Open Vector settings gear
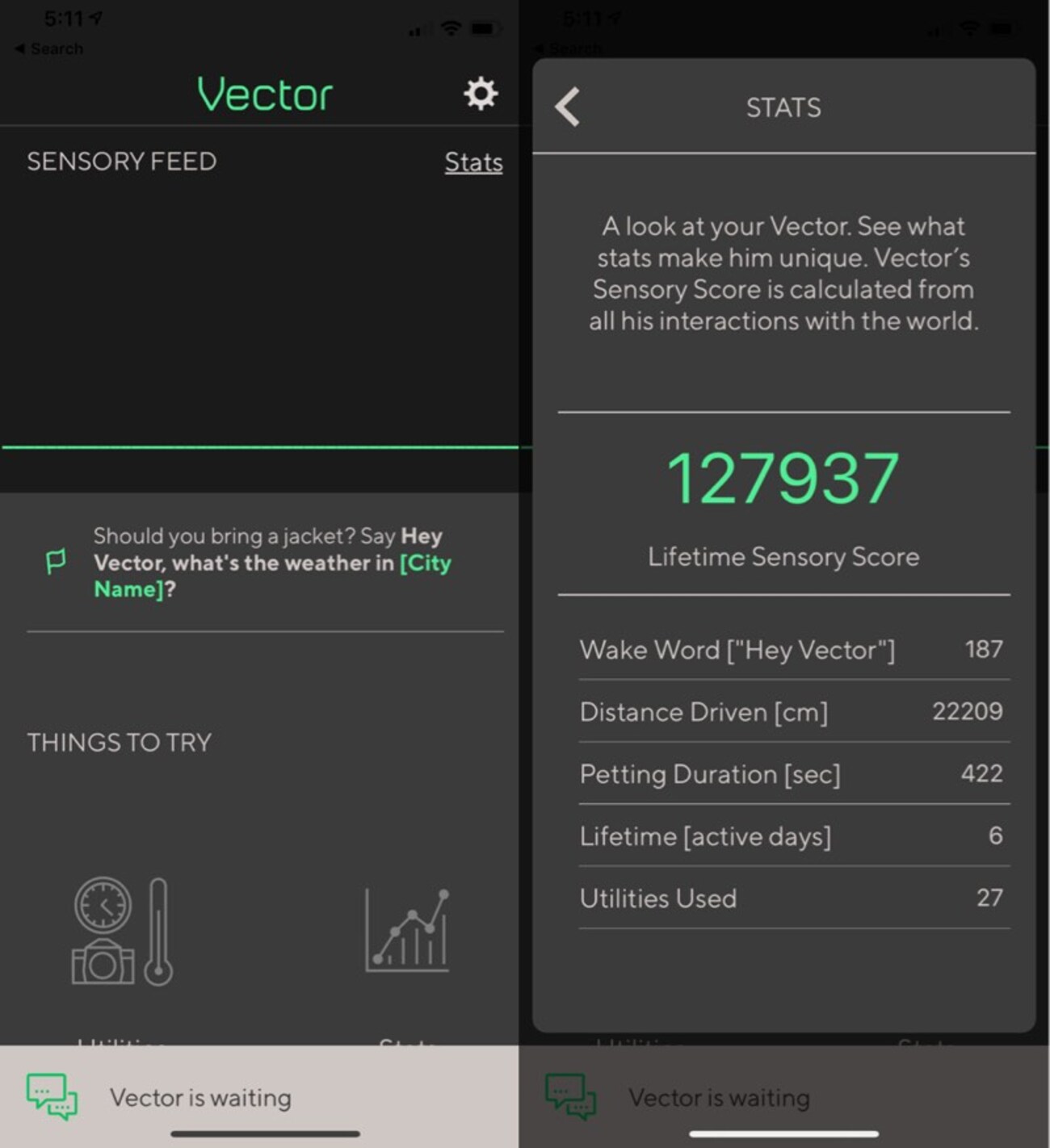Image resolution: width=1050 pixels, height=1148 pixels. (x=480, y=94)
